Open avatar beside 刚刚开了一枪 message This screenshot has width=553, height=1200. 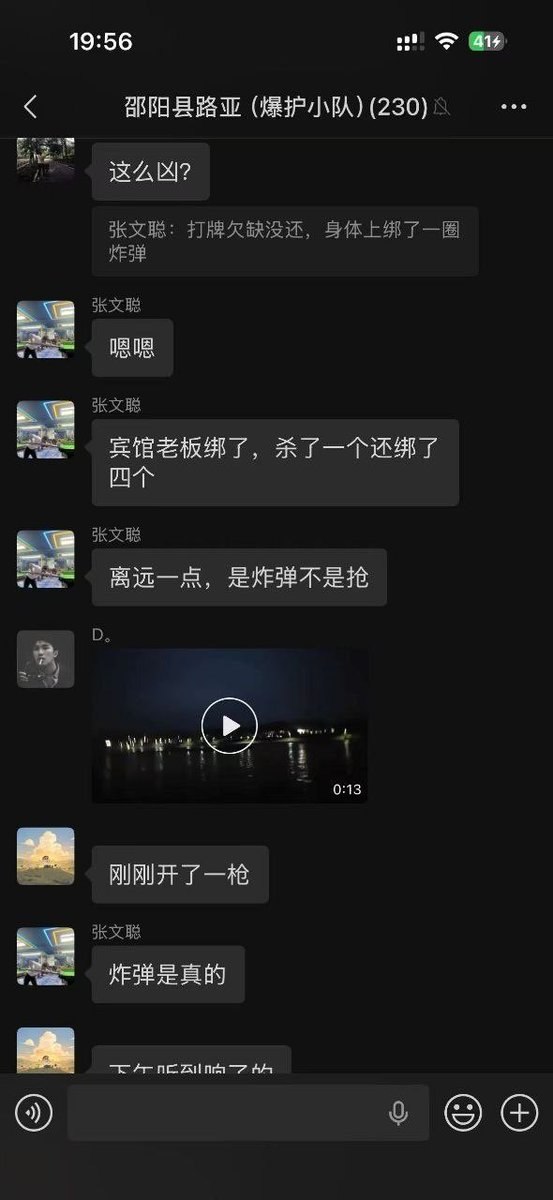[46, 856]
